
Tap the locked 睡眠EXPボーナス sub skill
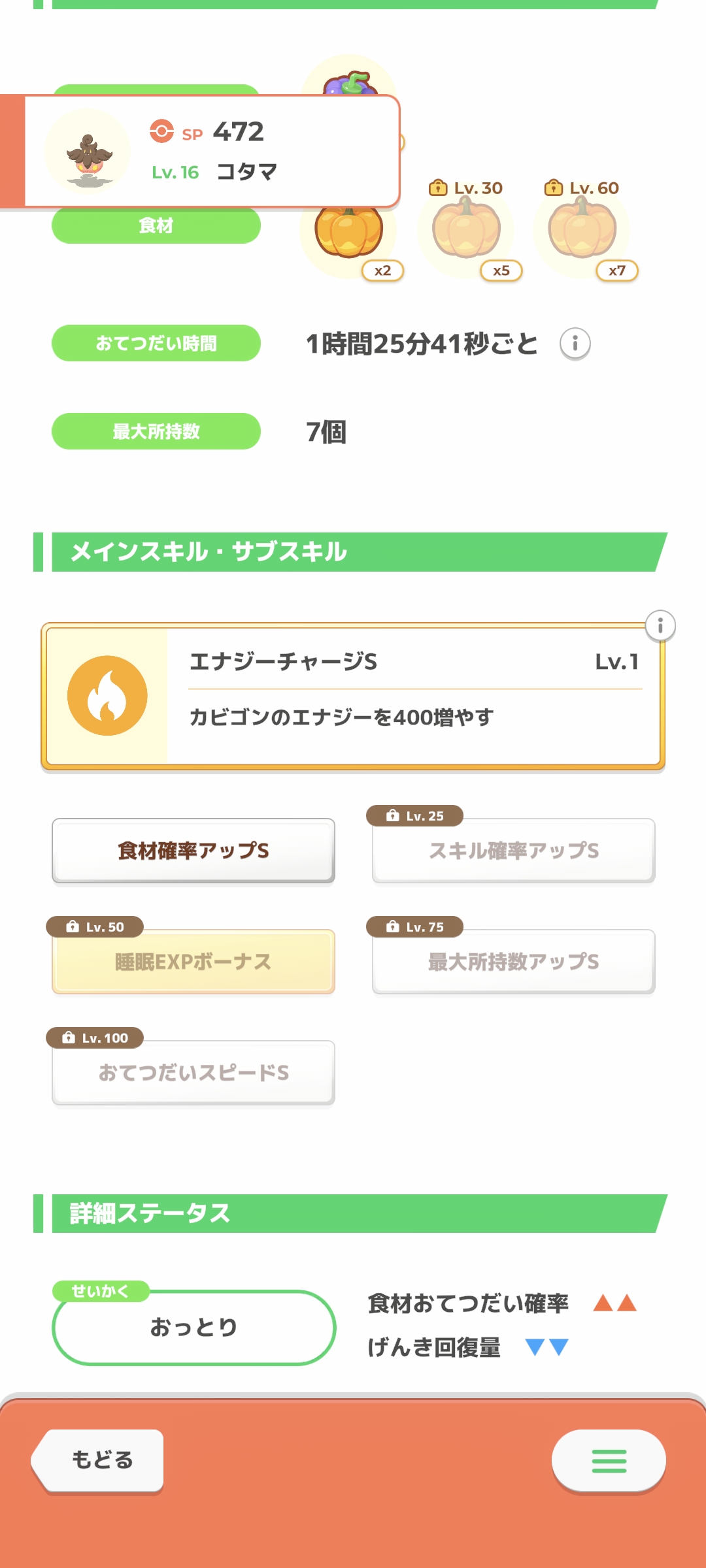pyautogui.click(x=193, y=962)
